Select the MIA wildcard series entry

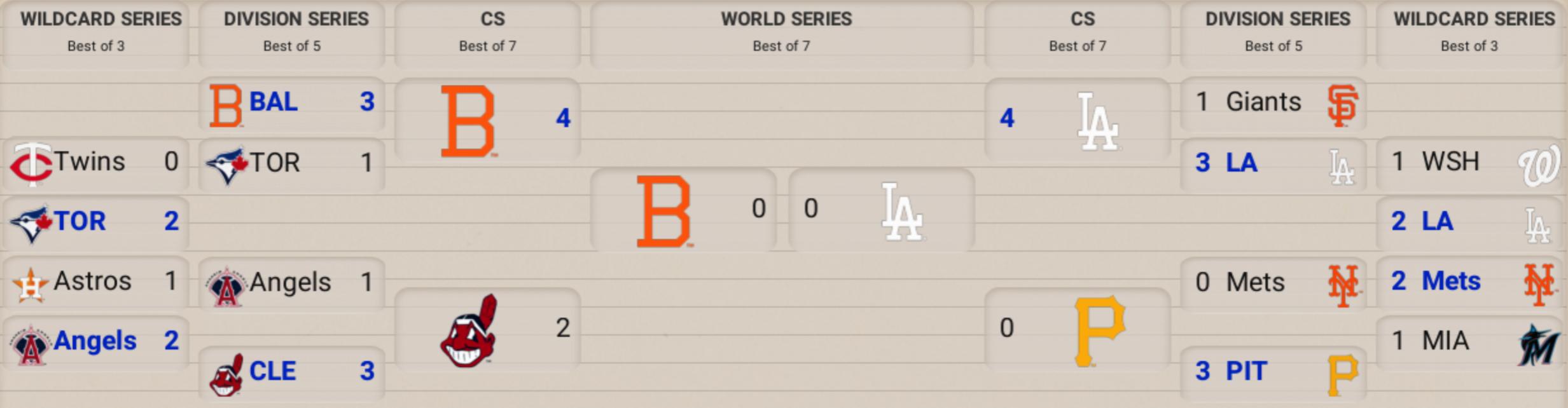coord(1469,341)
